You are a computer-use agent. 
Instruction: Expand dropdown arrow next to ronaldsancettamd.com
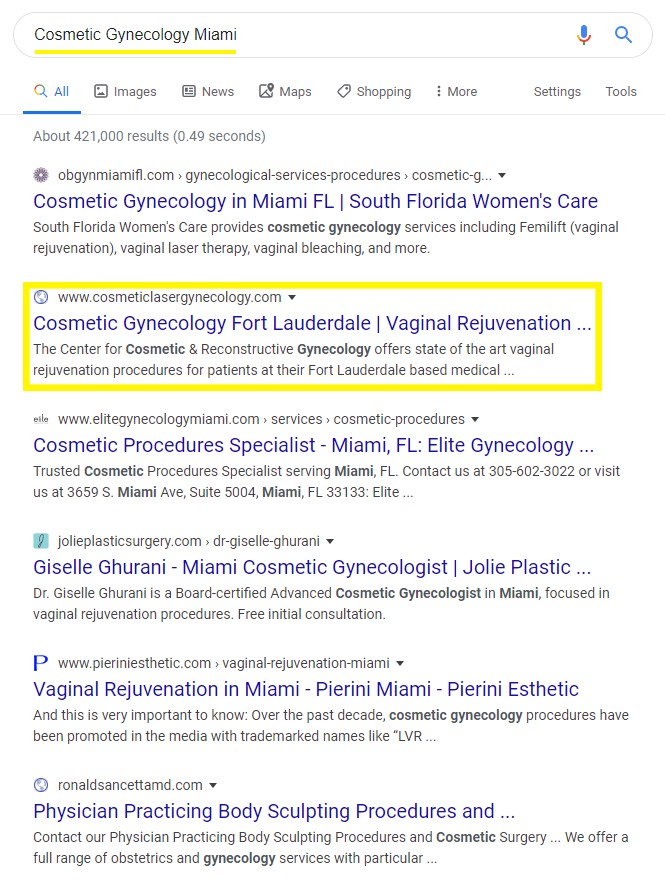coord(213,786)
